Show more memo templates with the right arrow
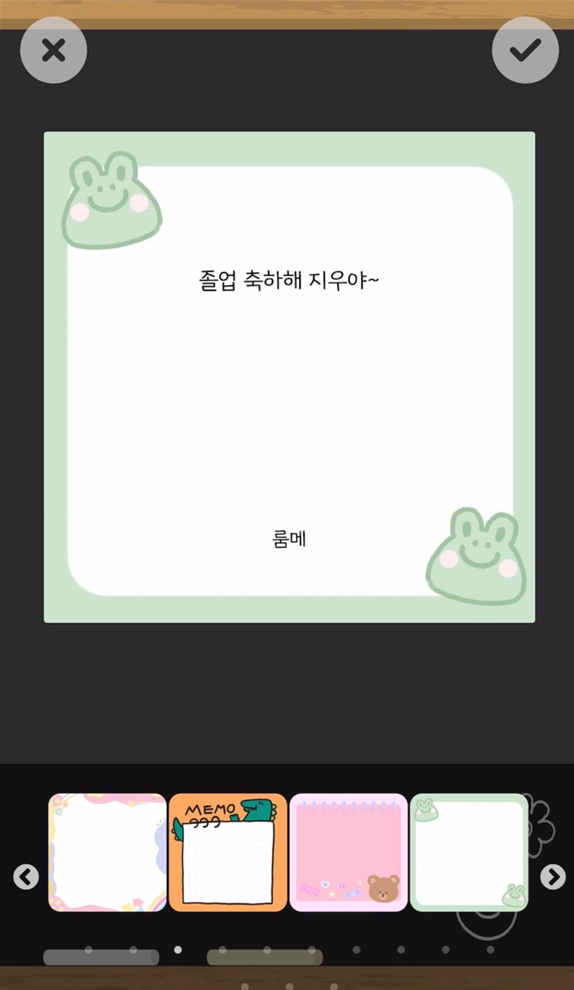This screenshot has height=990, width=574. coord(553,876)
